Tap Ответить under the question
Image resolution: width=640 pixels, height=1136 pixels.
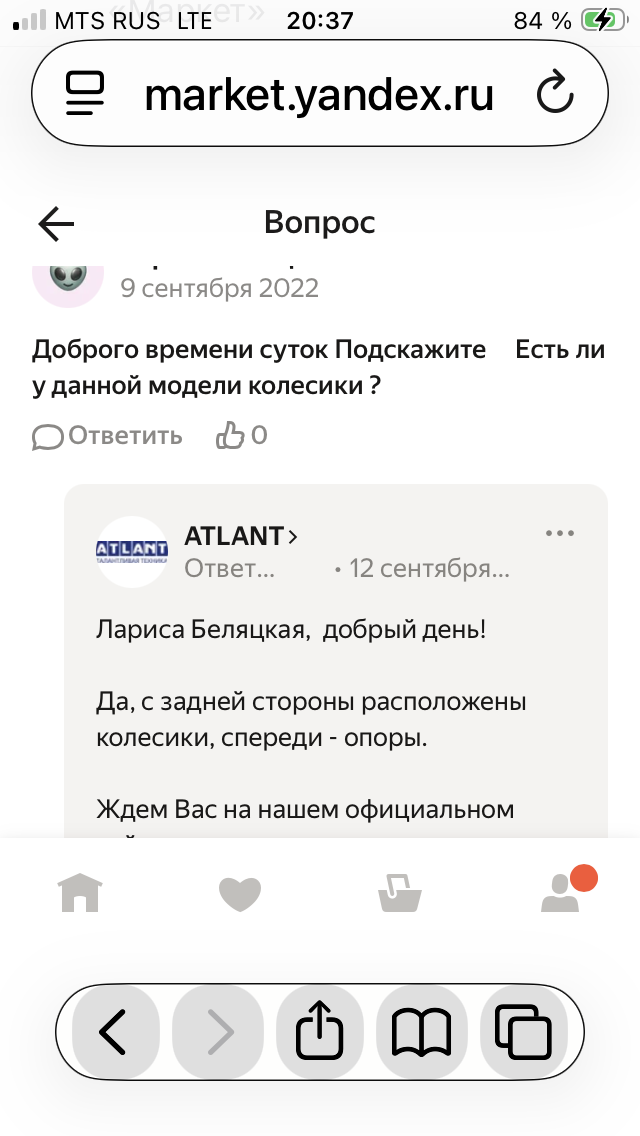point(108,435)
